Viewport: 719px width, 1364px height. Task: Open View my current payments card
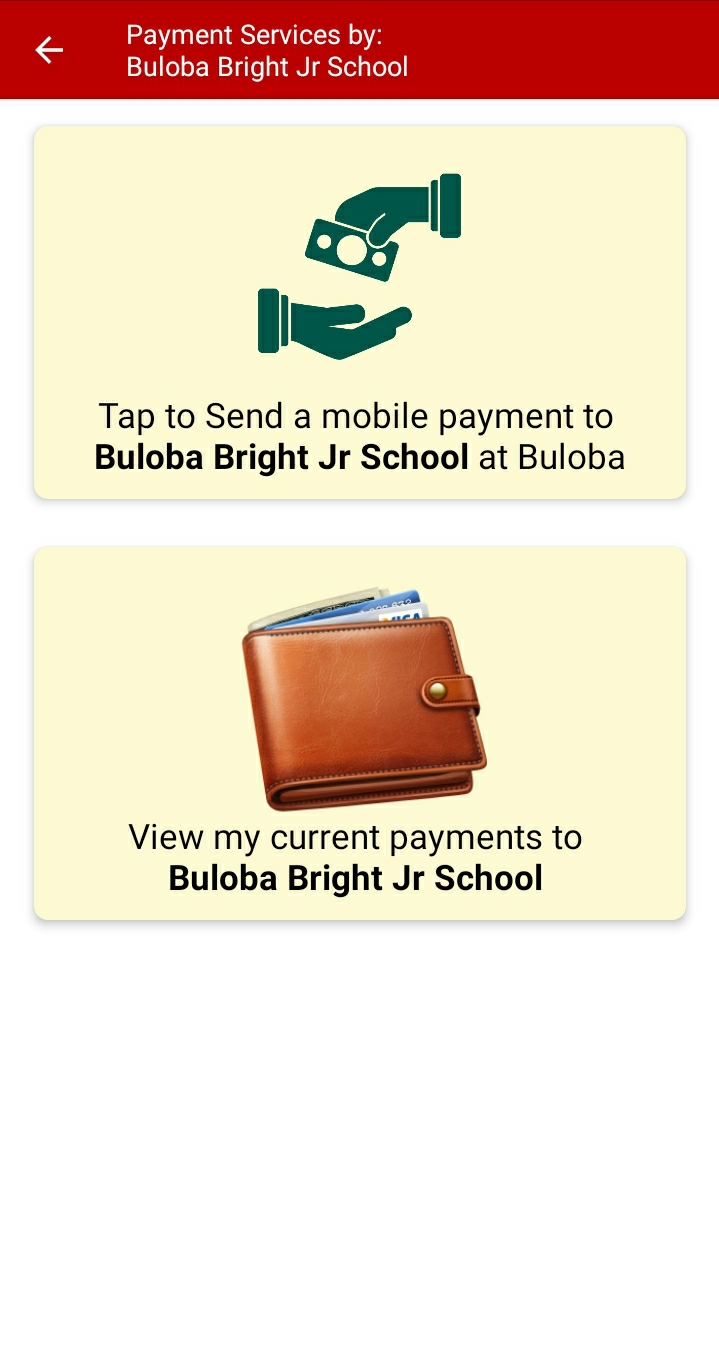click(360, 733)
